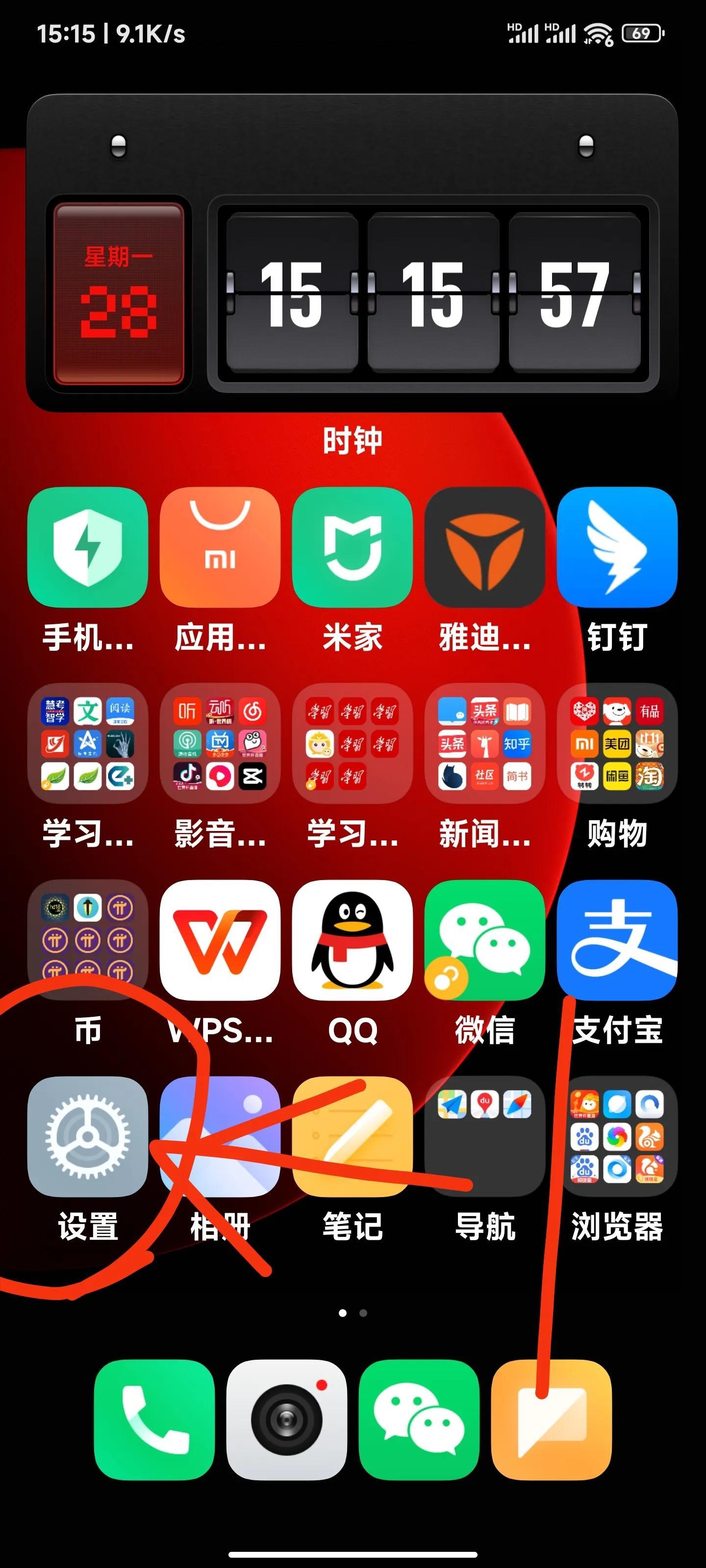Screen dimensions: 706x1568
Task: Open the 购物 shopping folder
Action: pyautogui.click(x=616, y=743)
